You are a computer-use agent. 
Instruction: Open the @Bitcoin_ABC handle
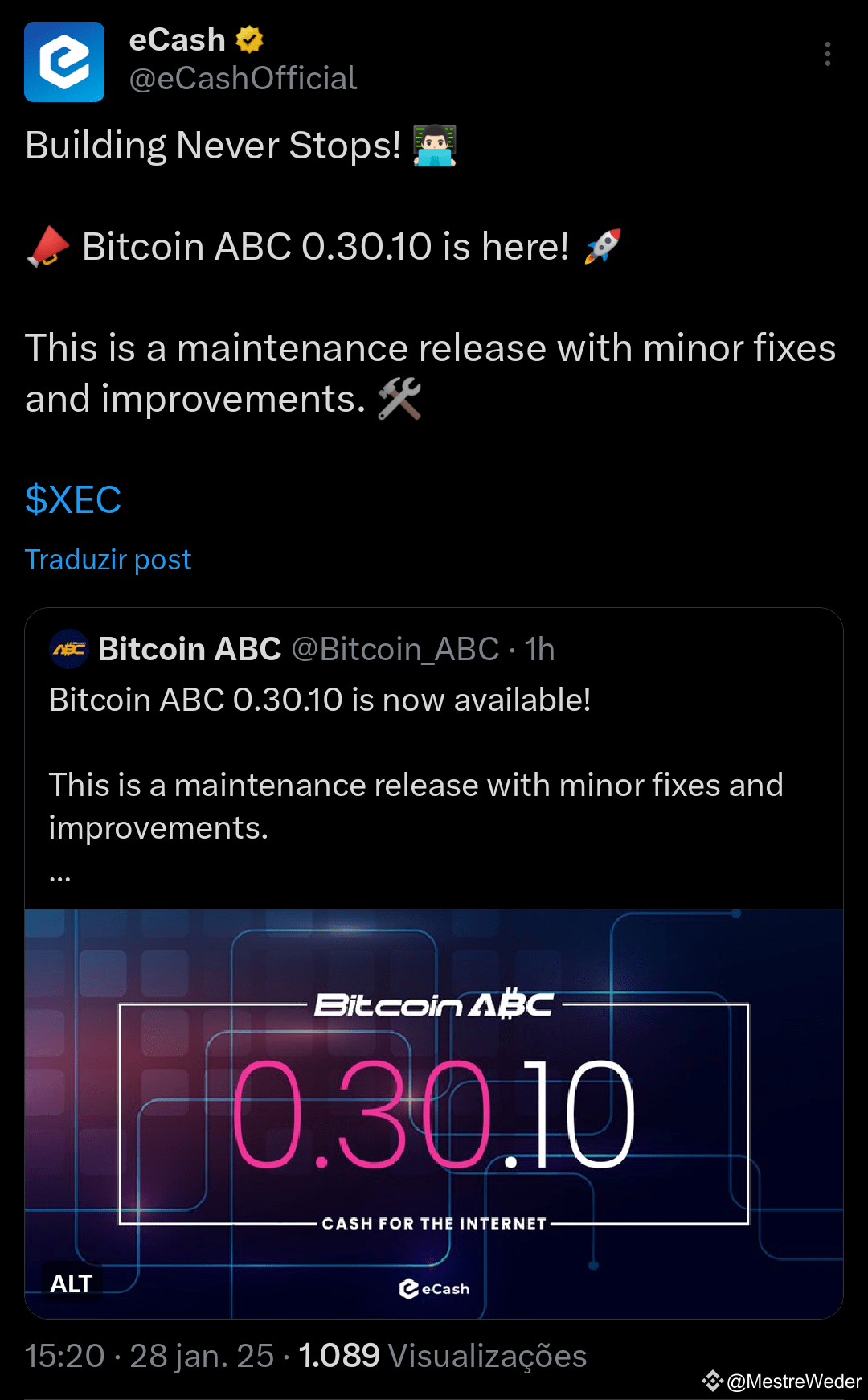pos(397,648)
